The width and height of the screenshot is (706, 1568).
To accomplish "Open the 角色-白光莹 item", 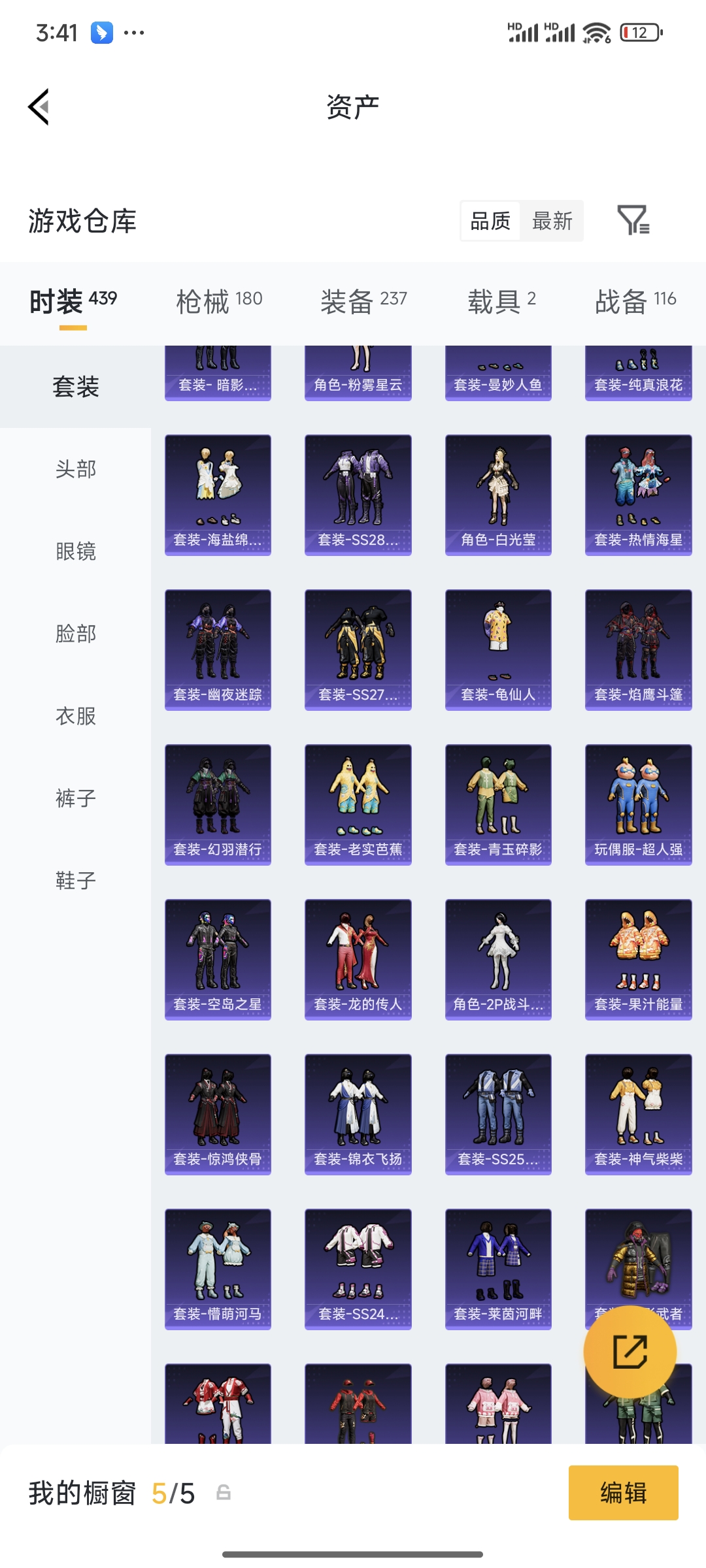I will (x=498, y=495).
